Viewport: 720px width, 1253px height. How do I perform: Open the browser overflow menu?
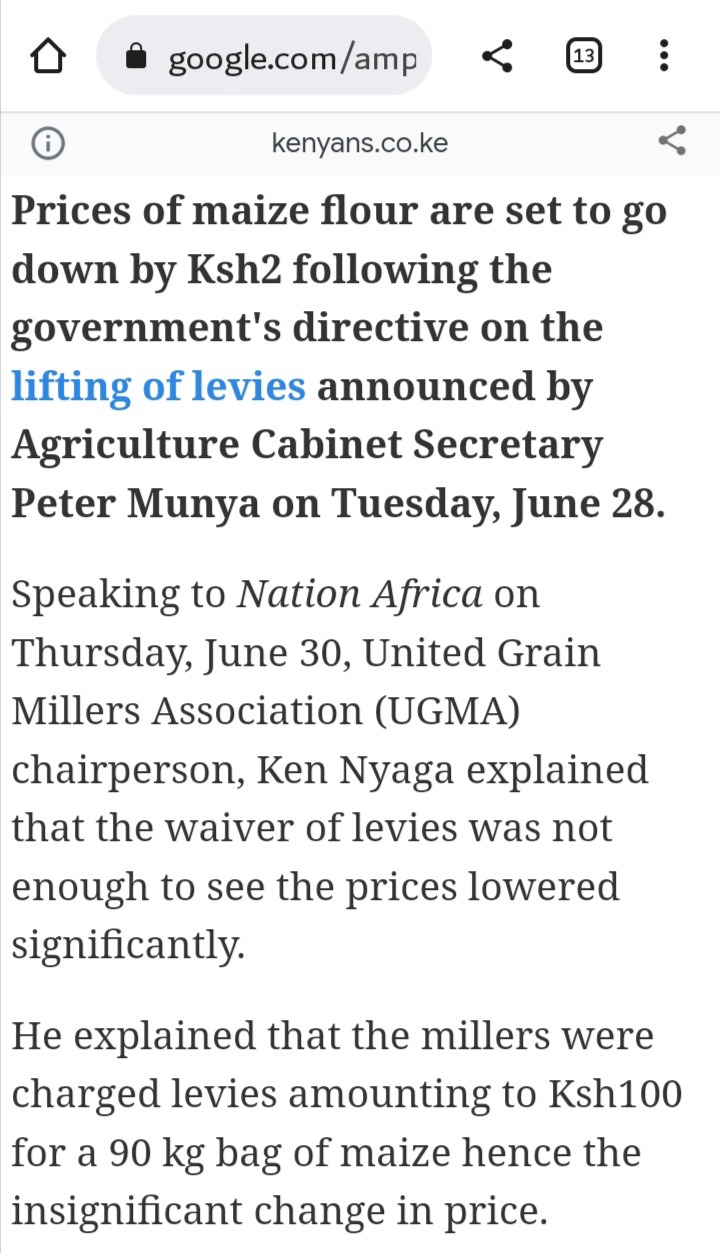[664, 56]
